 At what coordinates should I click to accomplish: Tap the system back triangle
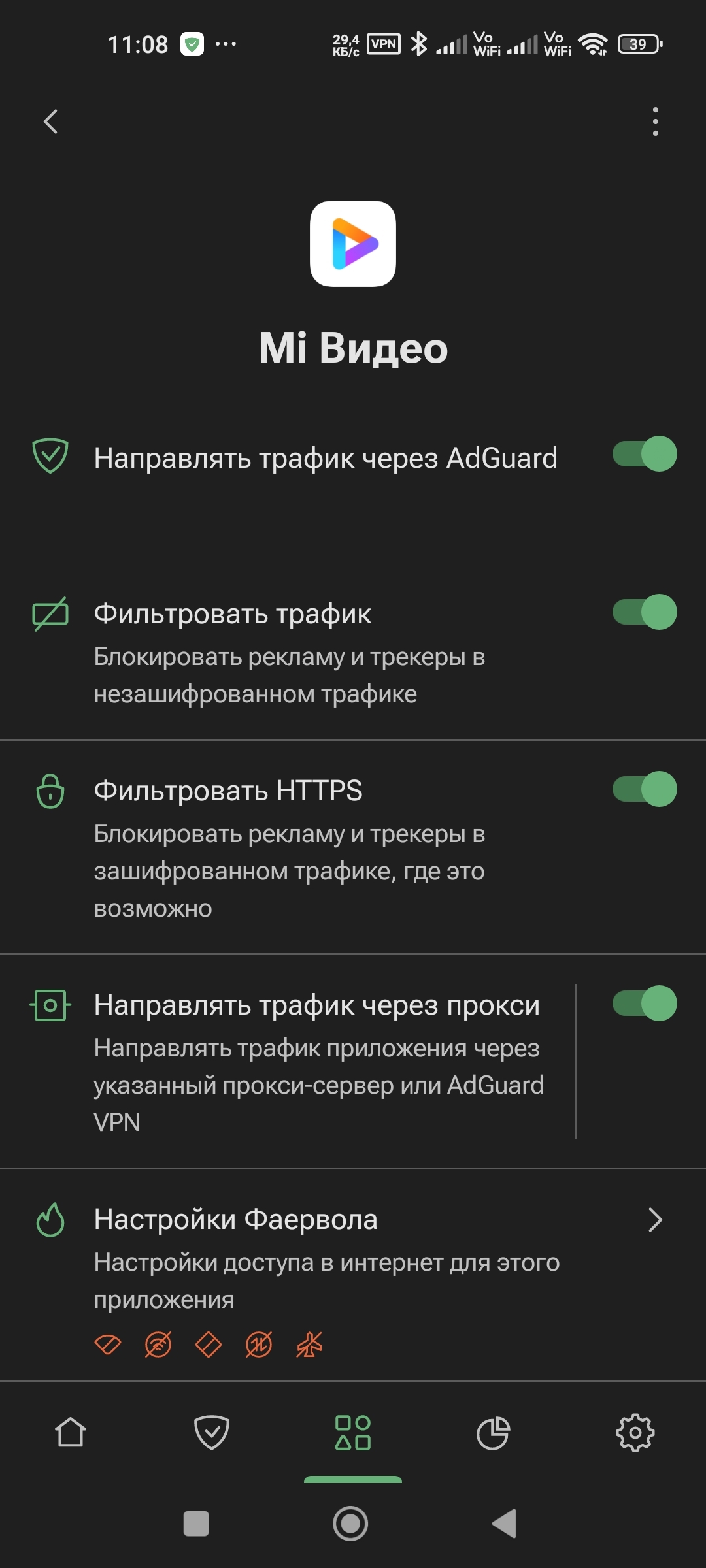pyautogui.click(x=505, y=1524)
